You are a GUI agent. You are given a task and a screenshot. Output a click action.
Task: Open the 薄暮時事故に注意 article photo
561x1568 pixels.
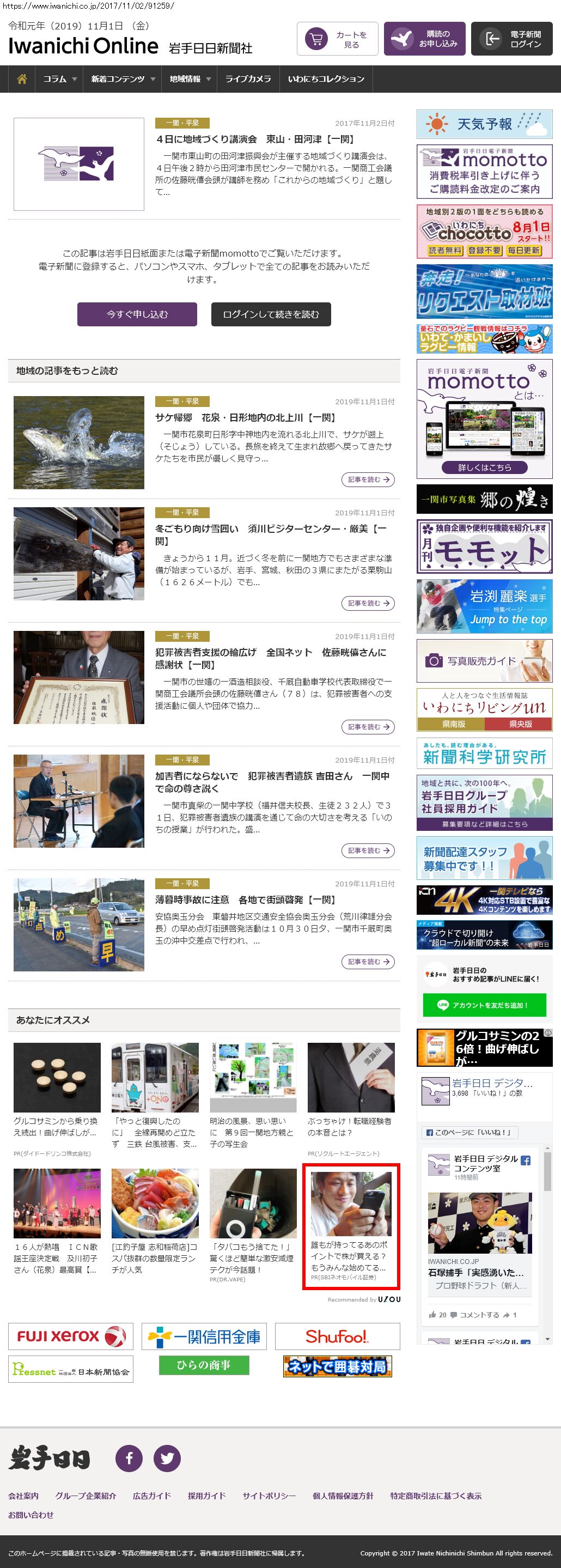pyautogui.click(x=79, y=924)
